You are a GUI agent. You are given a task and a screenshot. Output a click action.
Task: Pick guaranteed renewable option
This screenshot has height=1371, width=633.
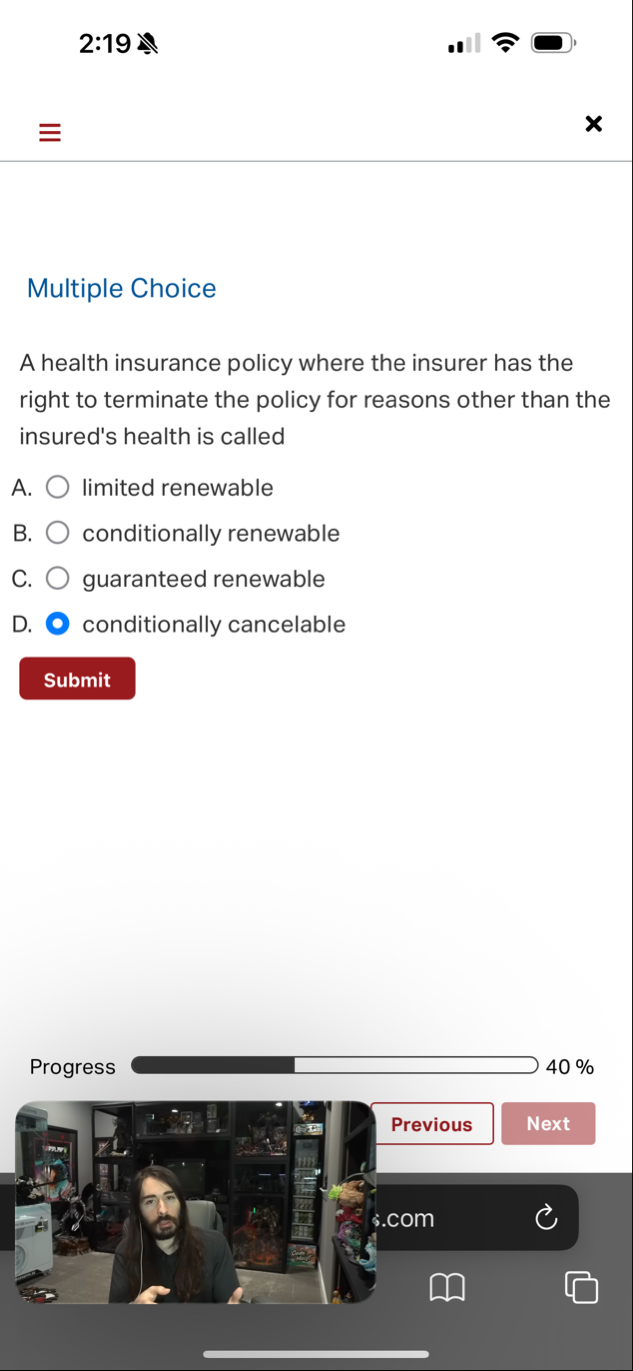point(58,579)
